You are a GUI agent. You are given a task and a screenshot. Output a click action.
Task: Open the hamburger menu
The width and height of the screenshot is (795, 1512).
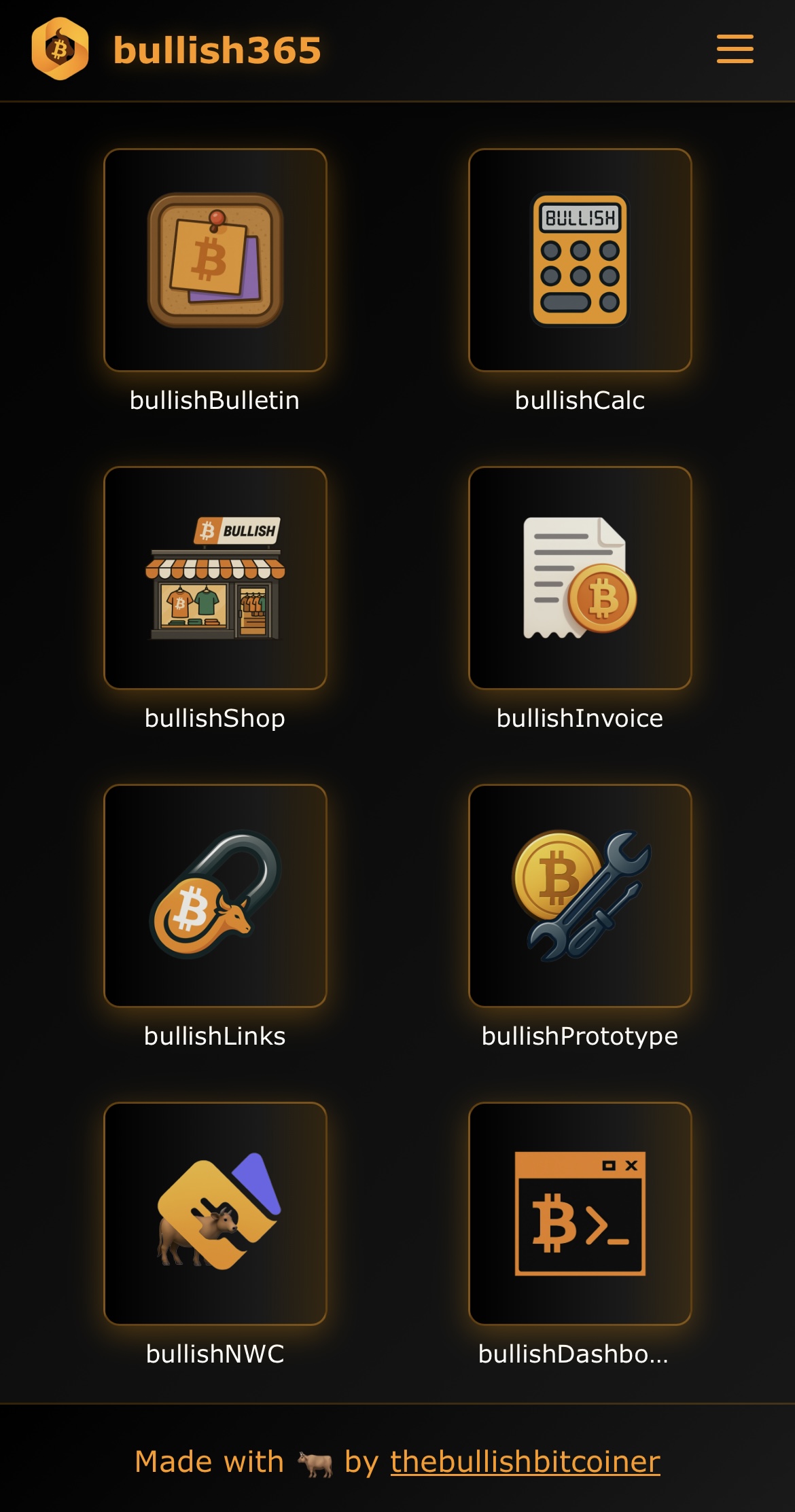tap(735, 49)
